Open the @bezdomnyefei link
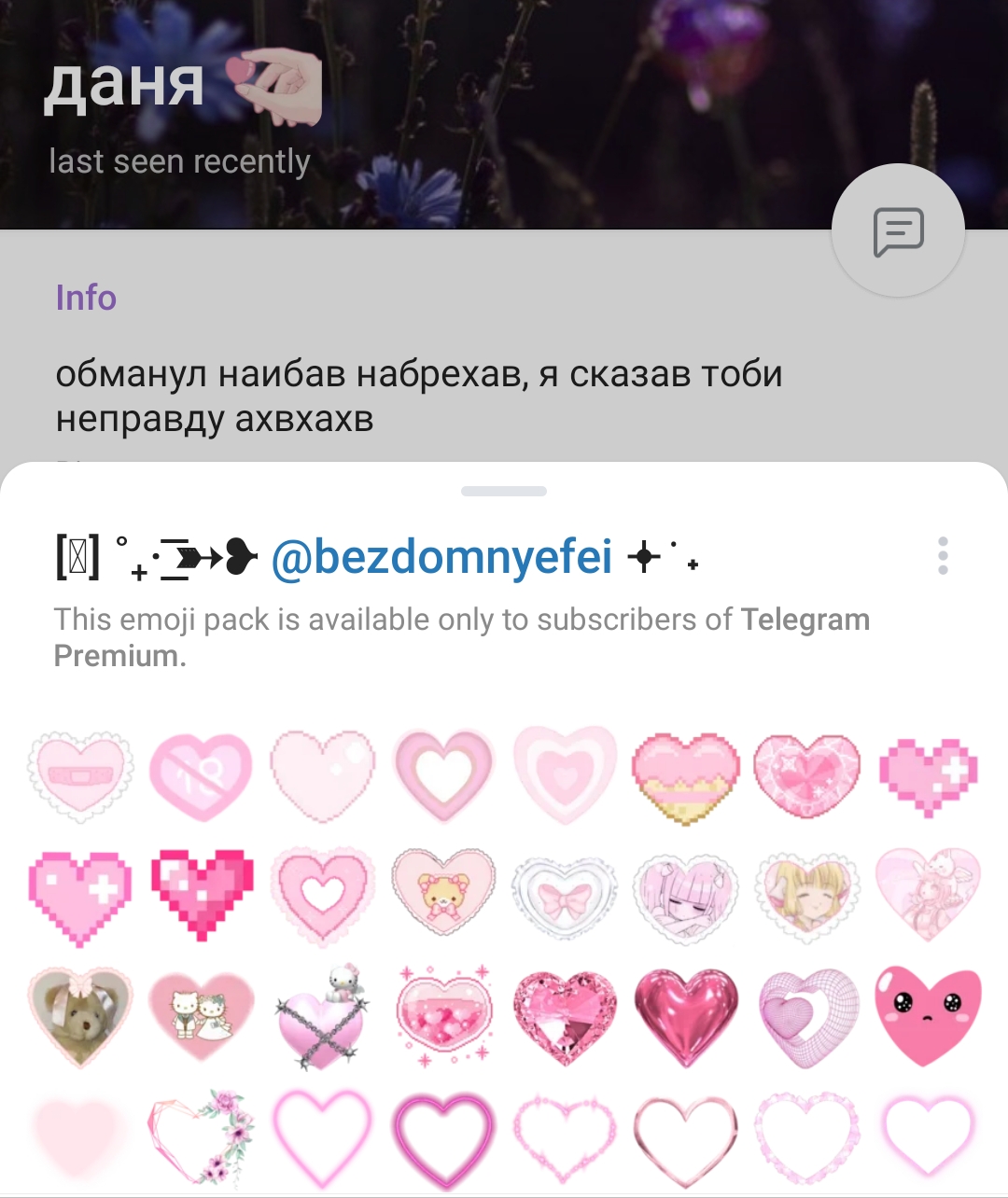Screen dimensions: 1008x1198 (441, 558)
